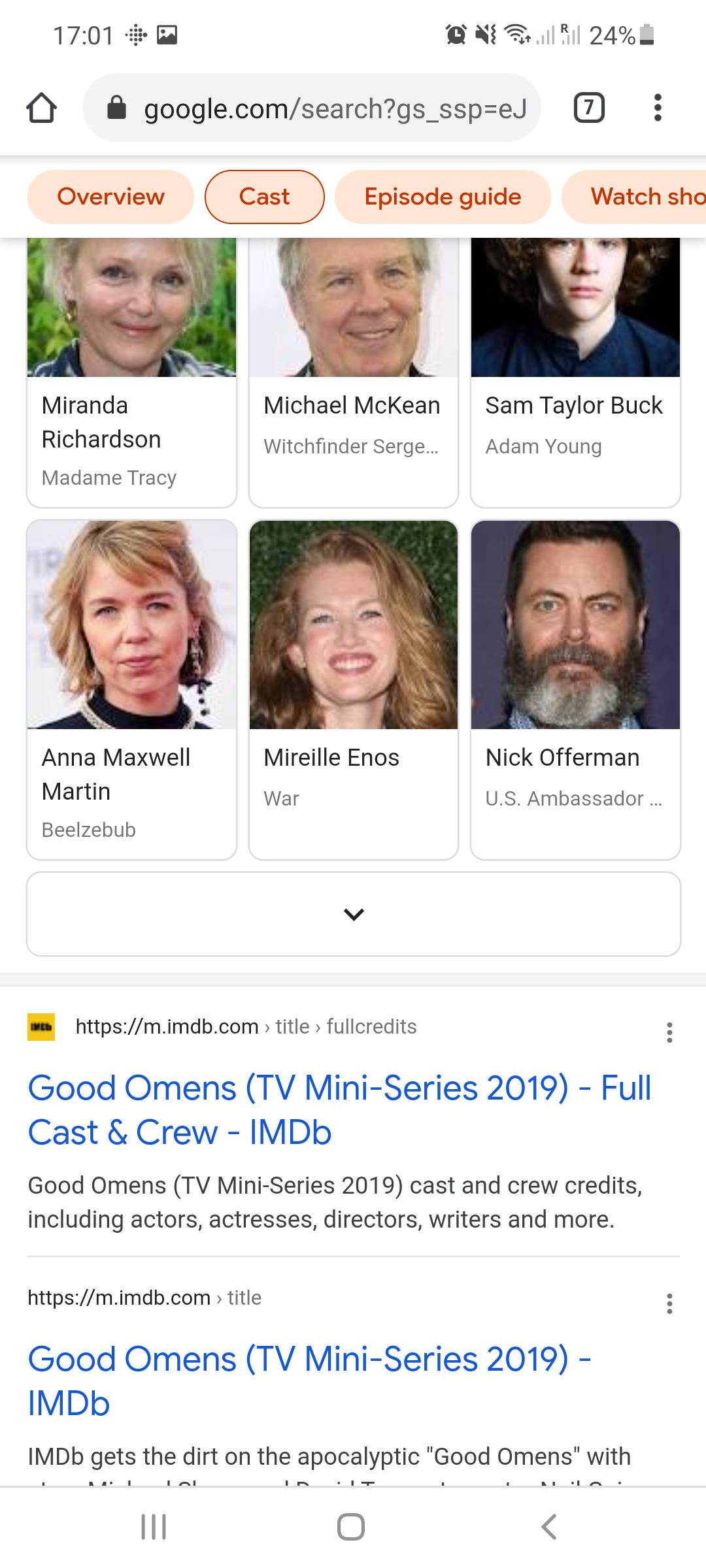Screen dimensions: 706x1568
Task: Go to the browser home page
Action: [41, 108]
